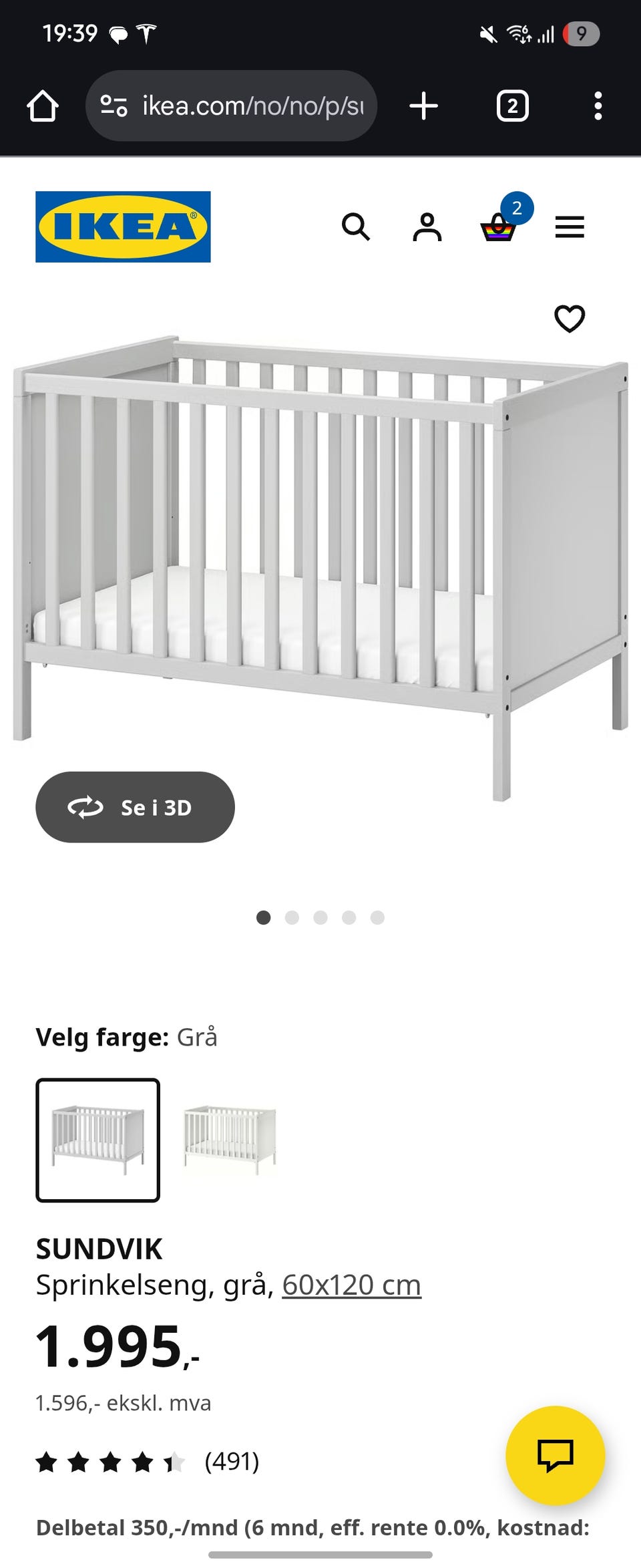Go to the browser home page

[x=43, y=106]
